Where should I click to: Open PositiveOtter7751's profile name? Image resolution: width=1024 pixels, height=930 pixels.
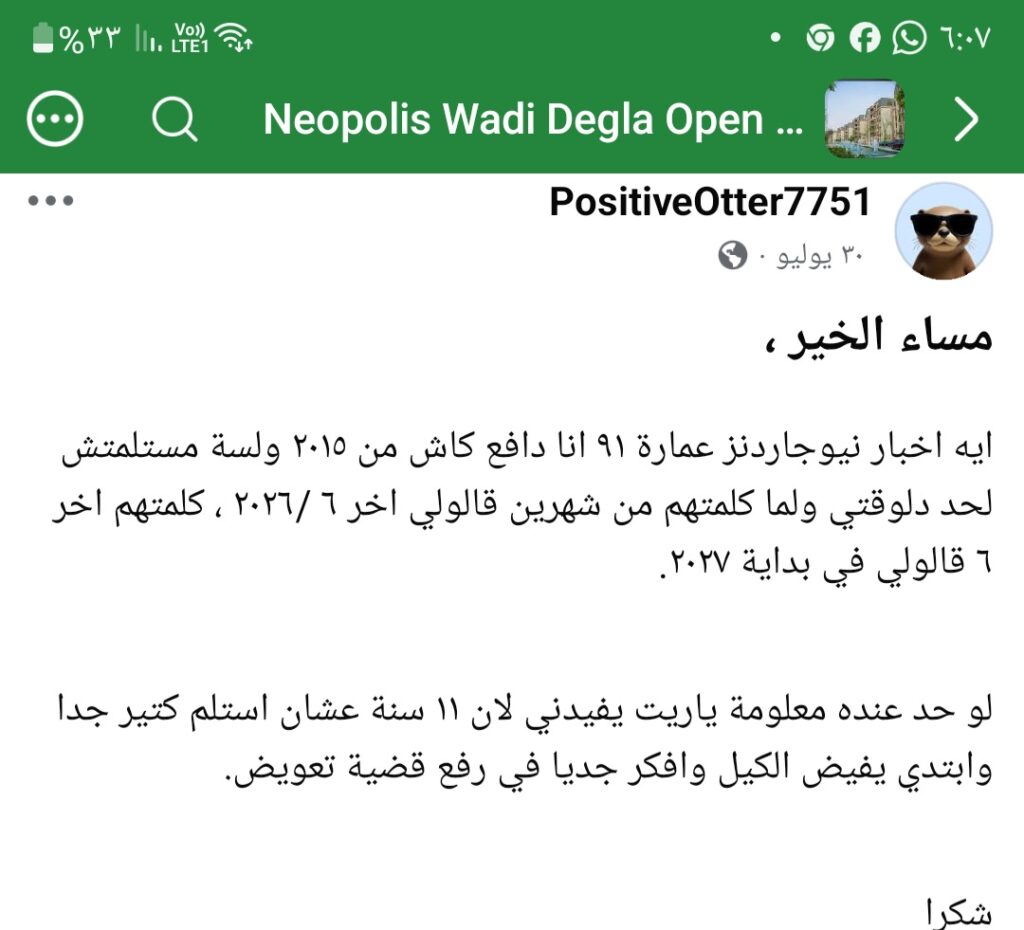click(710, 201)
